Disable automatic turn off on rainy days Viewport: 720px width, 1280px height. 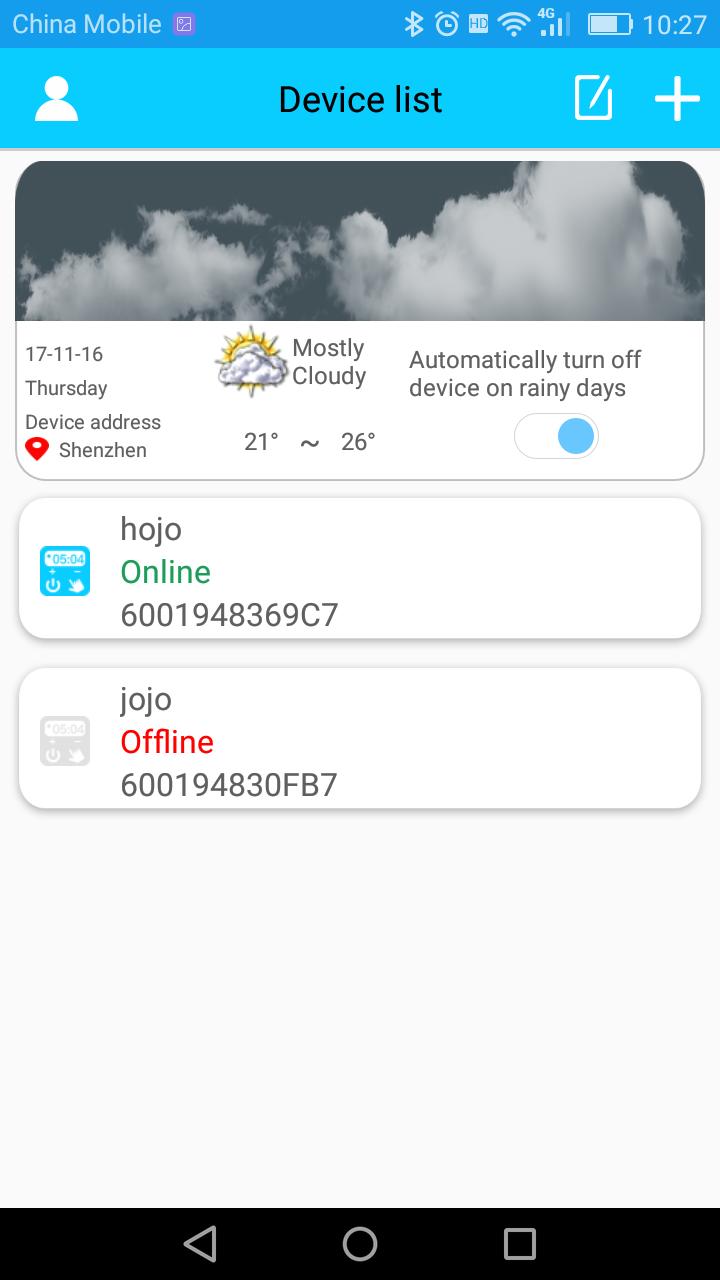556,436
